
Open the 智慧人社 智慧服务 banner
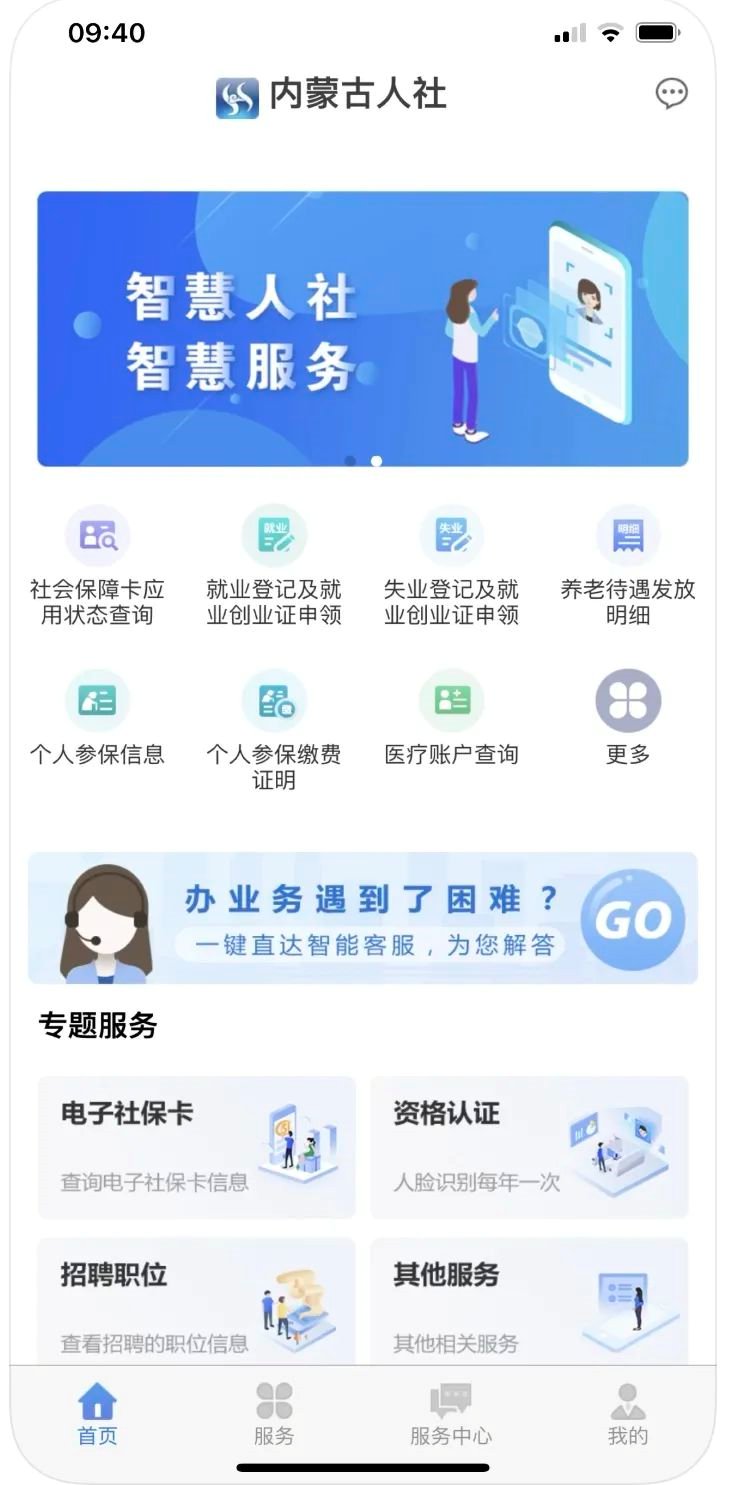coord(362,329)
